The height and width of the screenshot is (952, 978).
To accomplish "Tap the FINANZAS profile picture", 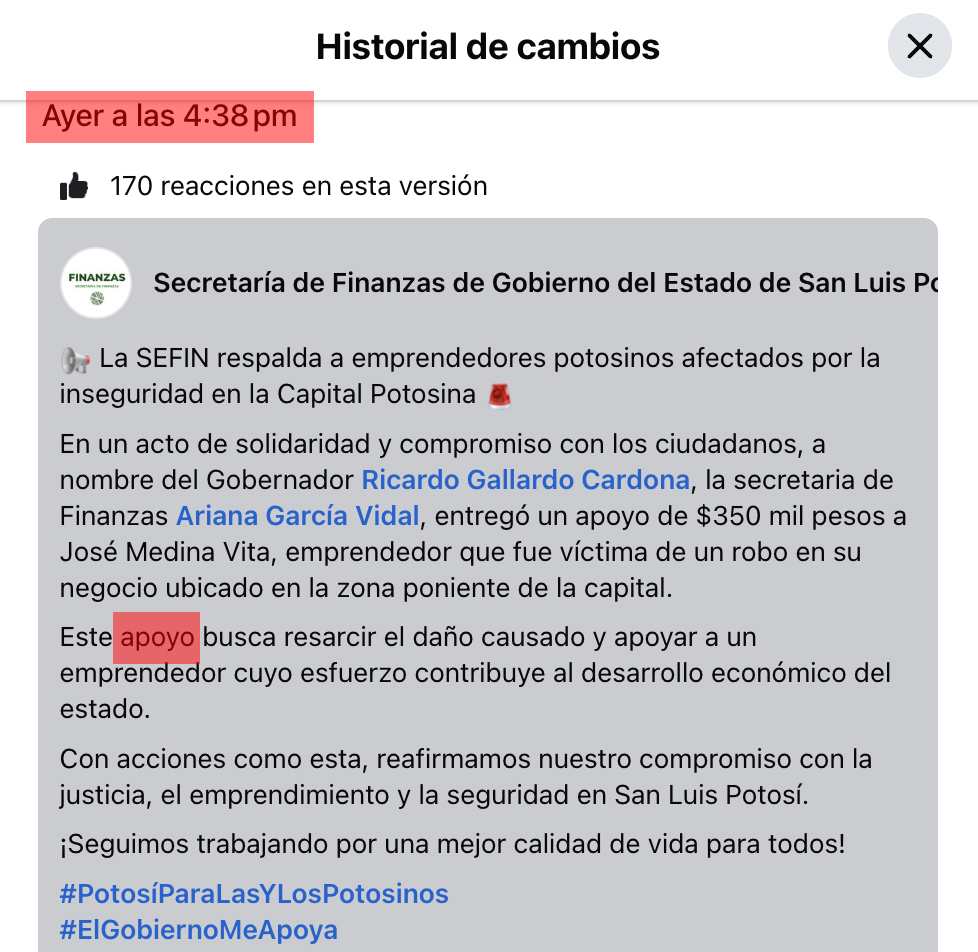I will (x=96, y=283).
